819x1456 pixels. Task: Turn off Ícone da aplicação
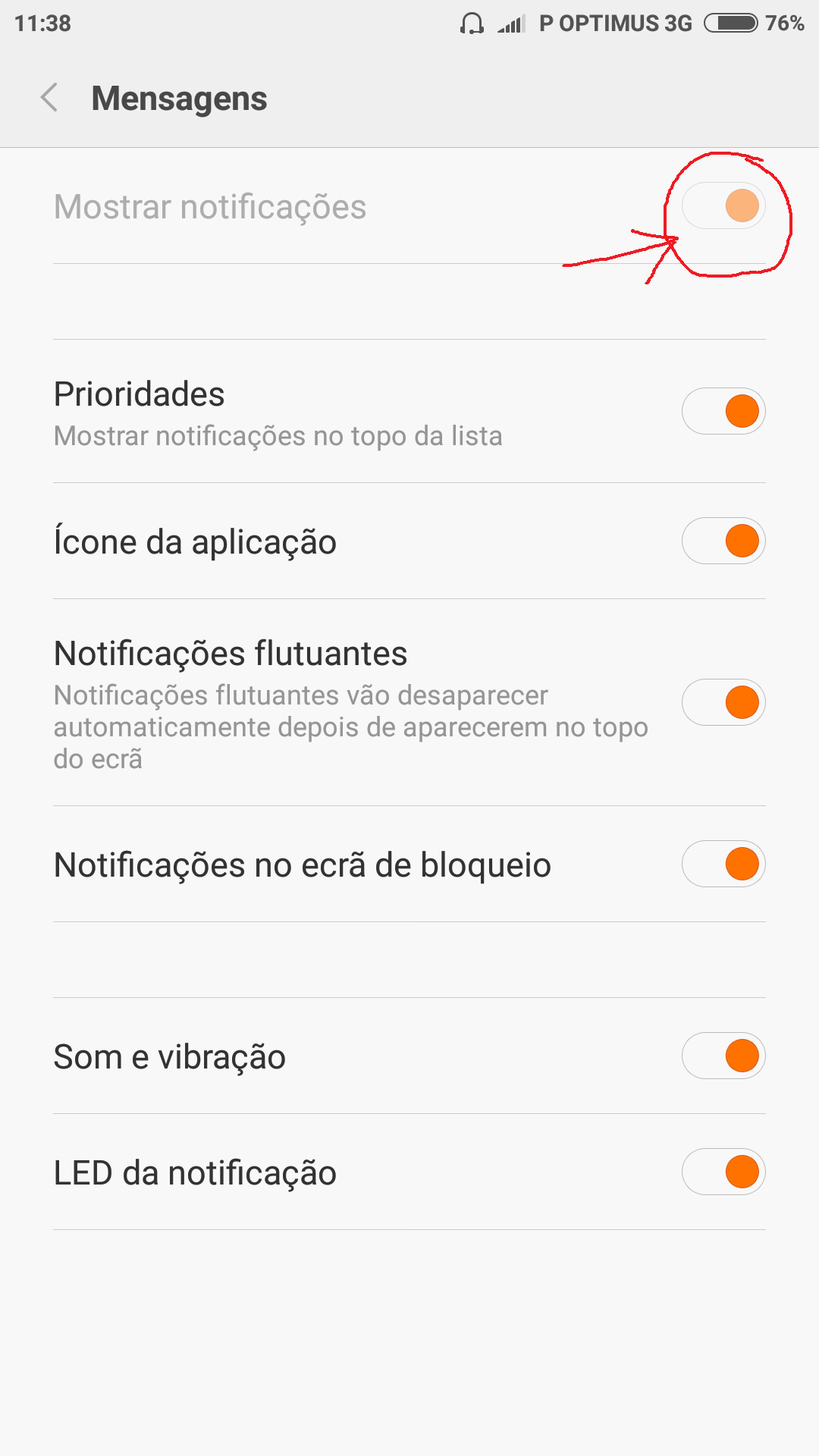723,541
